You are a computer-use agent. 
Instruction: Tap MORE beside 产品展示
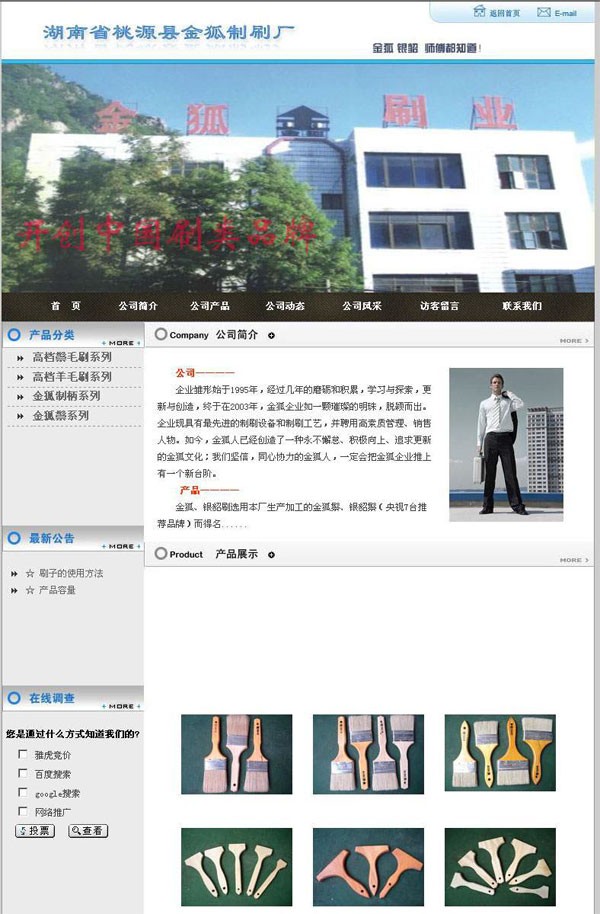[x=572, y=560]
